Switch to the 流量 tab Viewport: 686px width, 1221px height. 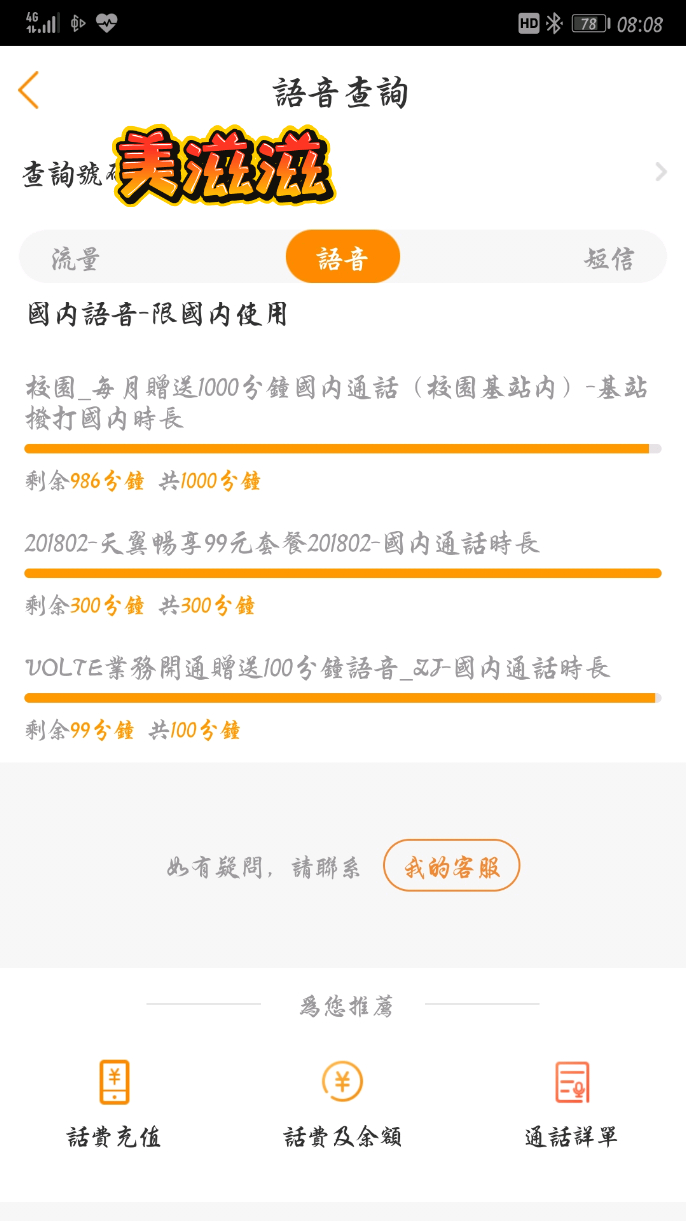click(76, 258)
